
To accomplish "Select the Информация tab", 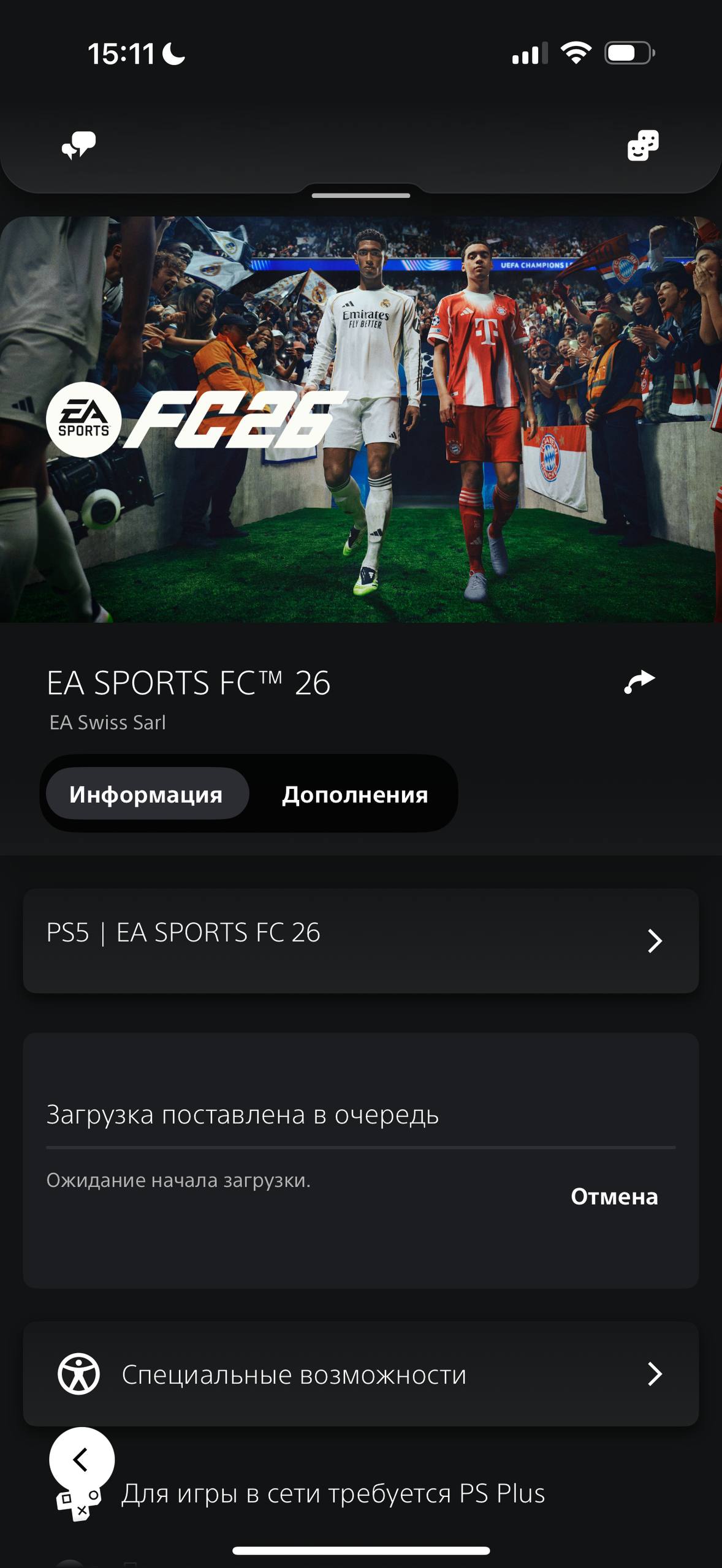I will (146, 794).
